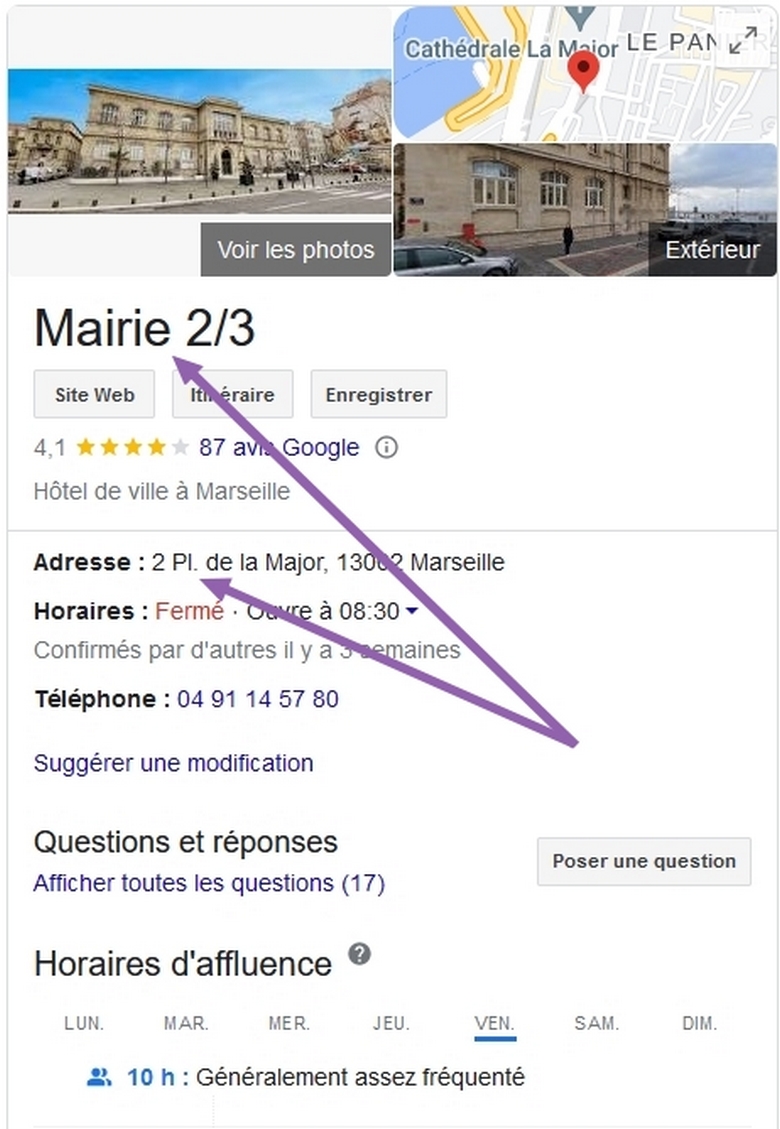Click the info icon next to Google reviews
Screen dimensions: 780x1129
pos(386,449)
